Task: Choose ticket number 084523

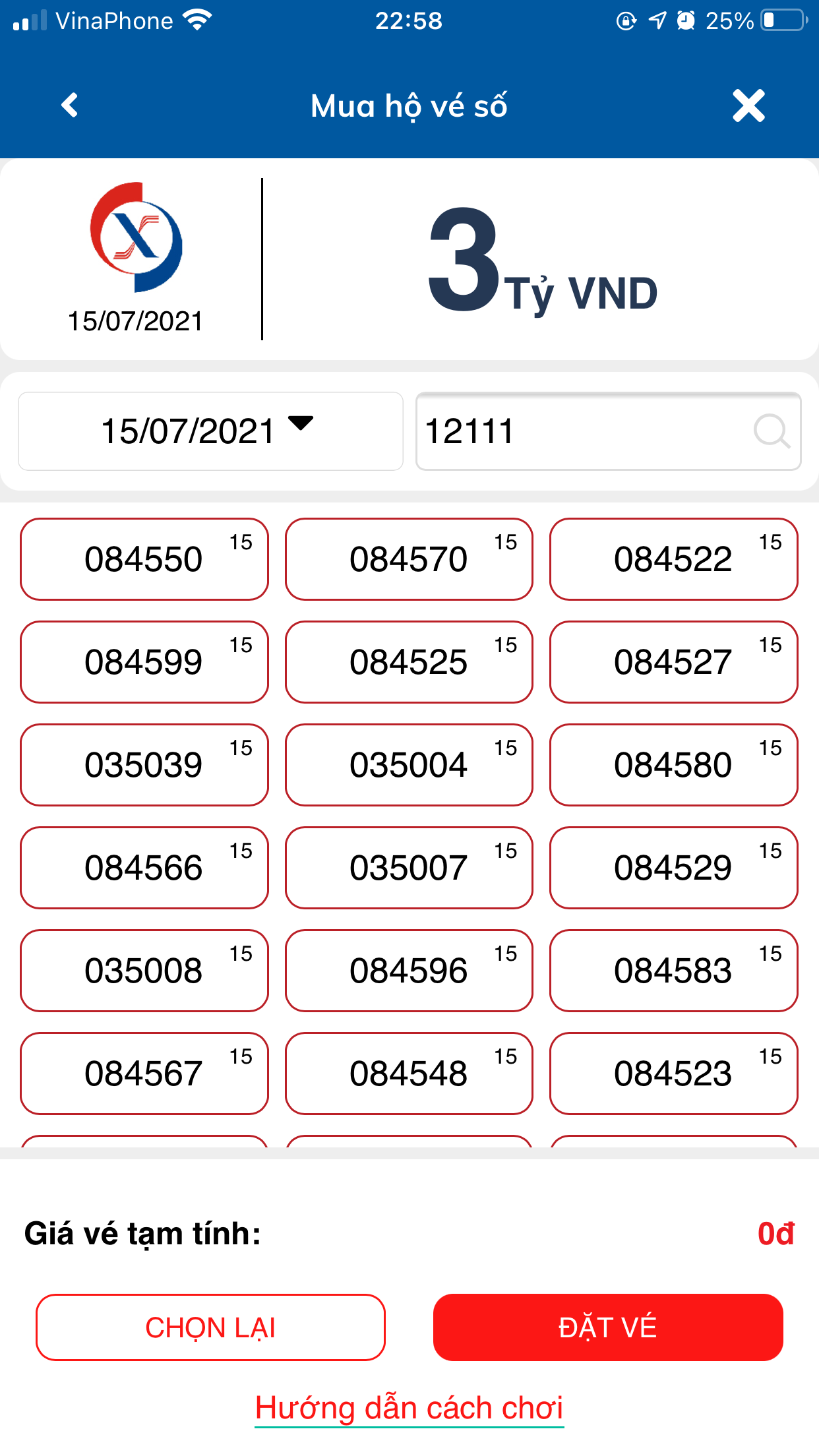Action: [673, 1074]
